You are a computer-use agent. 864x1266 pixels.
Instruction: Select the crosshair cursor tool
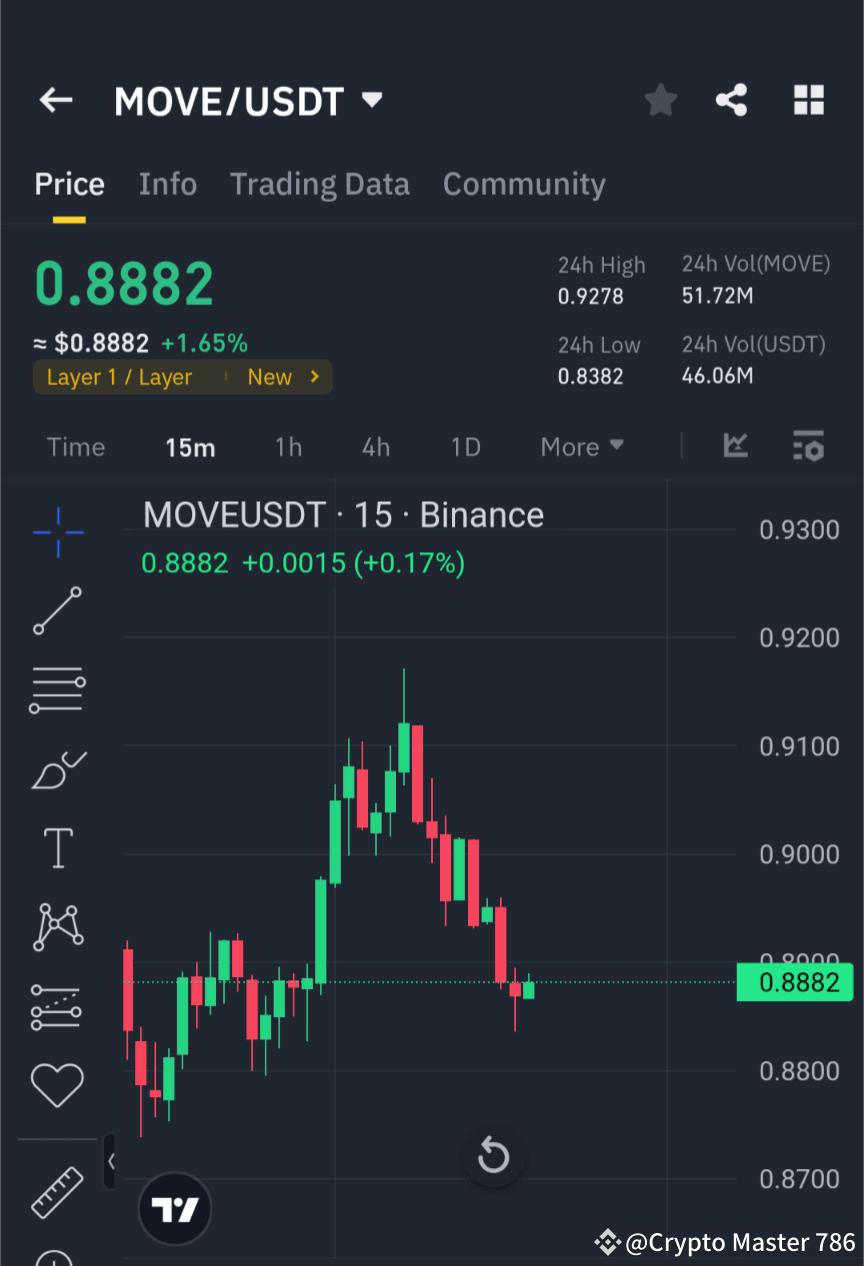57,533
